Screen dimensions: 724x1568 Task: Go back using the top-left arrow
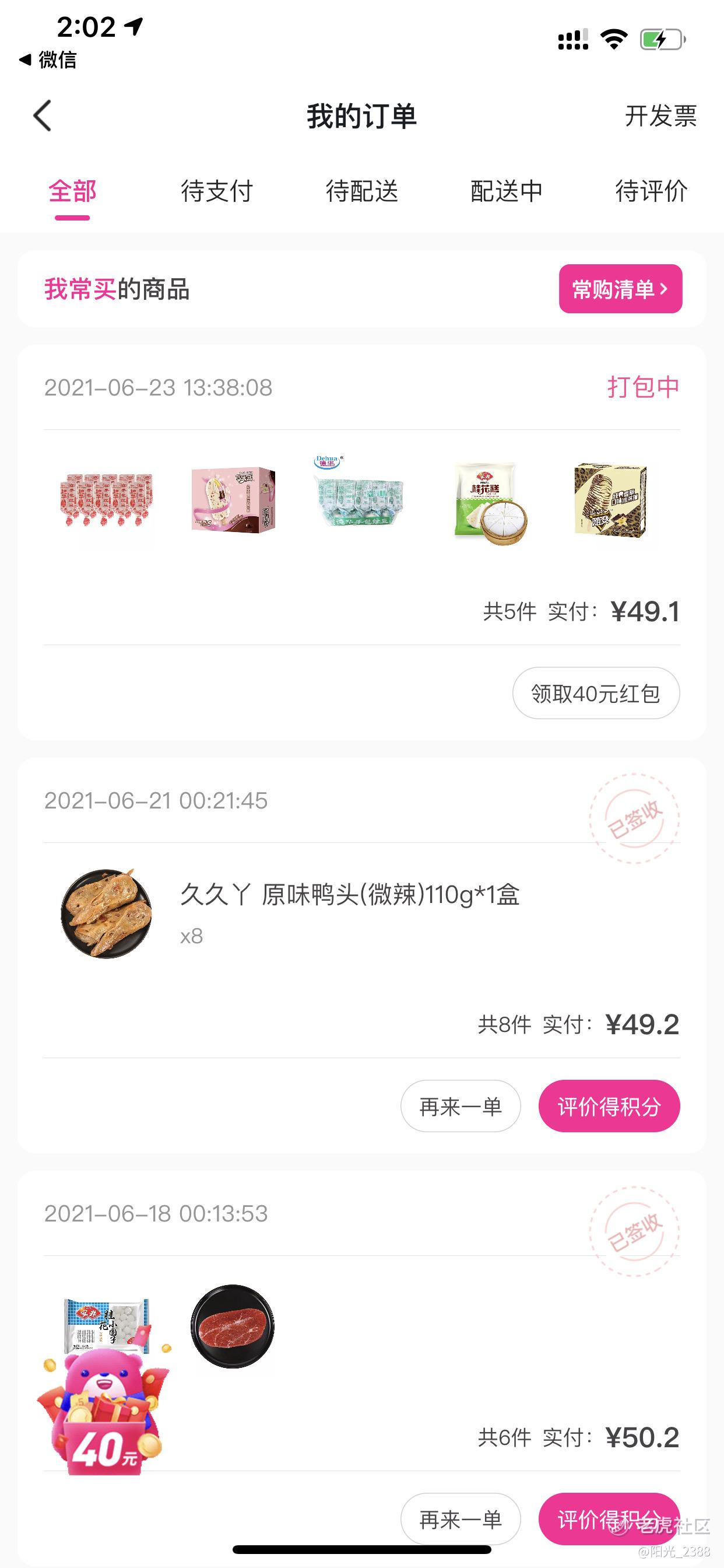point(42,116)
